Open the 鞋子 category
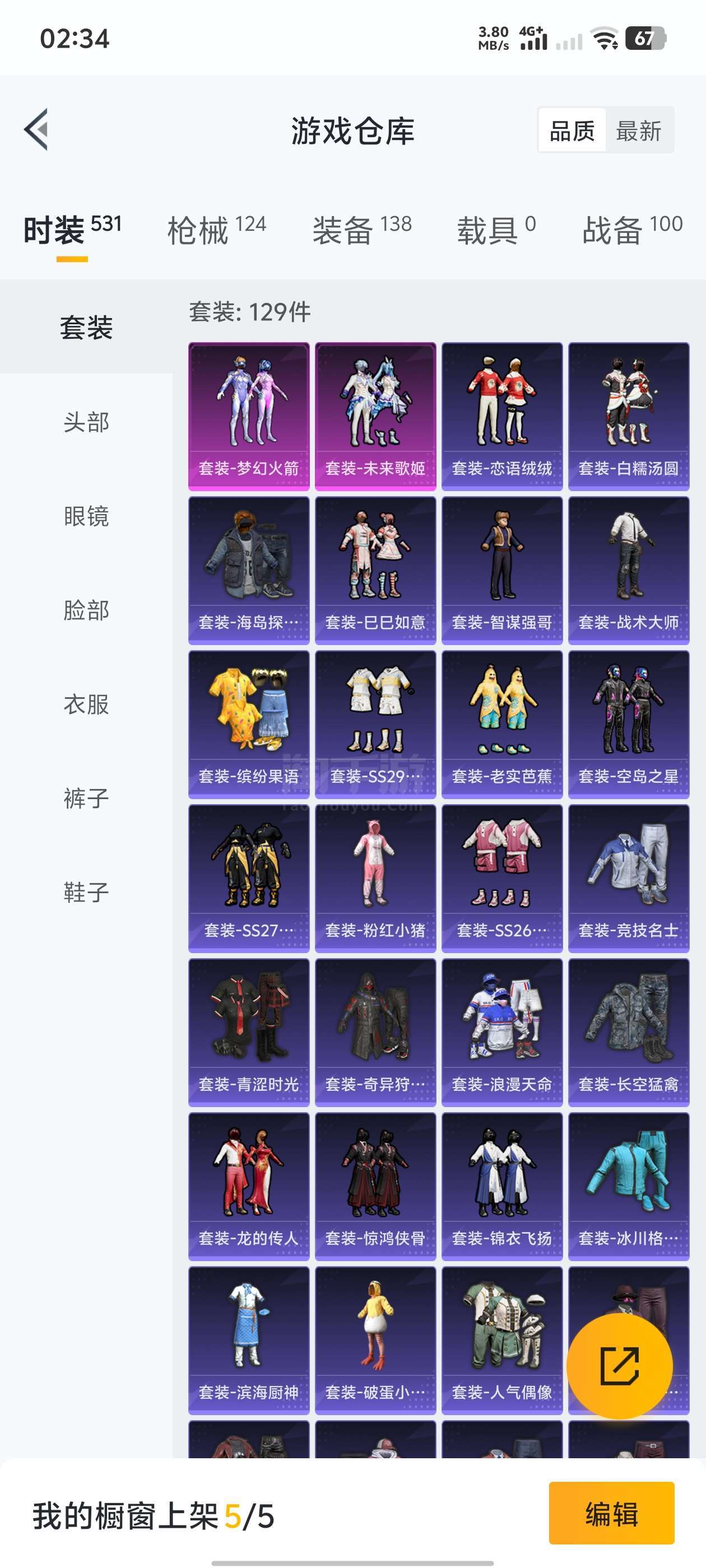Viewport: 706px width, 1568px height. pyautogui.click(x=86, y=892)
